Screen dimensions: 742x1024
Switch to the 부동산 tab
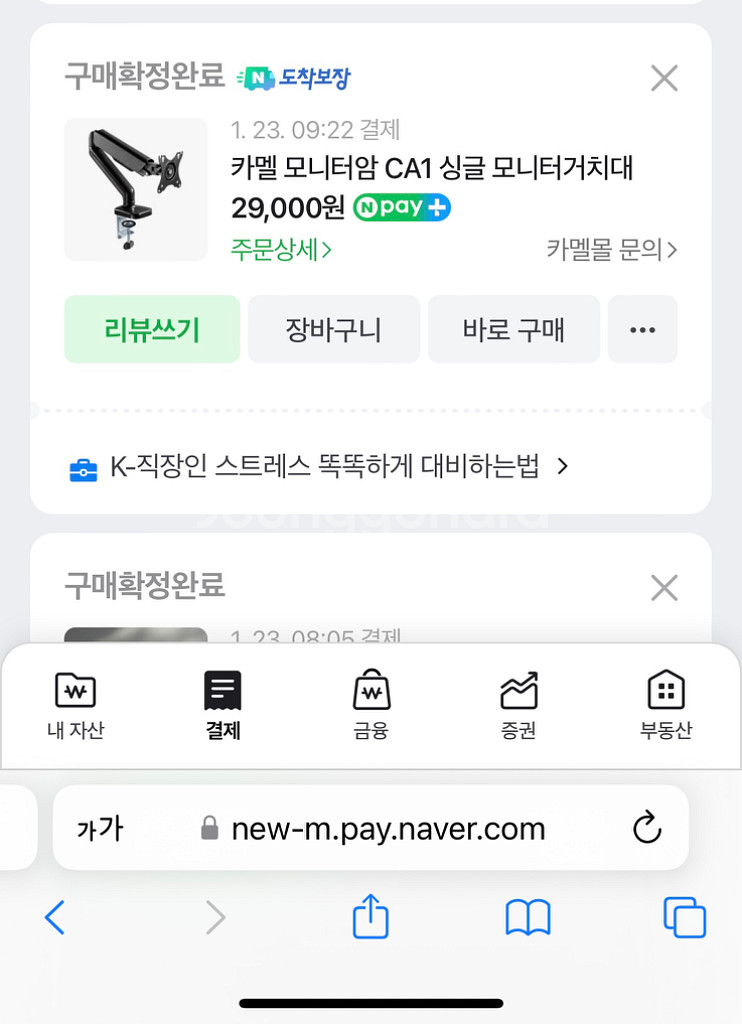(666, 706)
